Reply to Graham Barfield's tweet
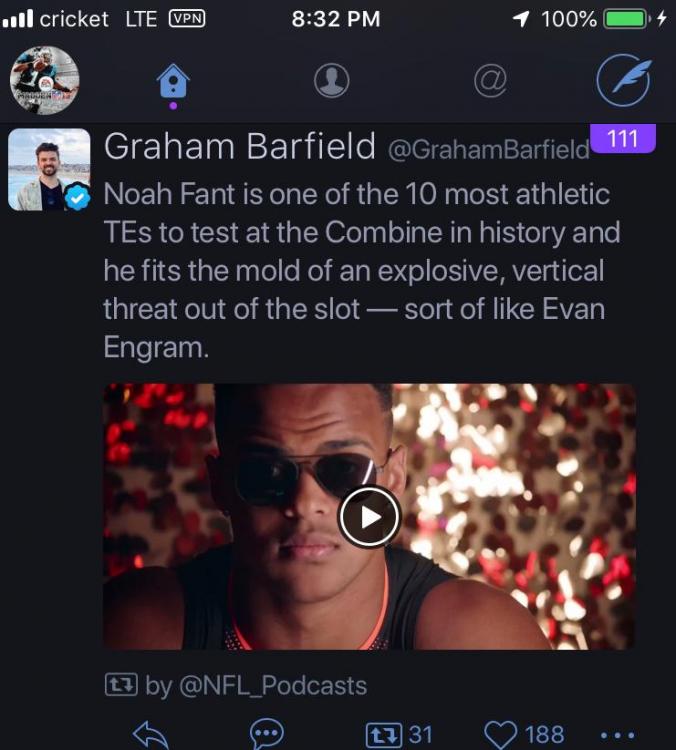 (x=150, y=734)
